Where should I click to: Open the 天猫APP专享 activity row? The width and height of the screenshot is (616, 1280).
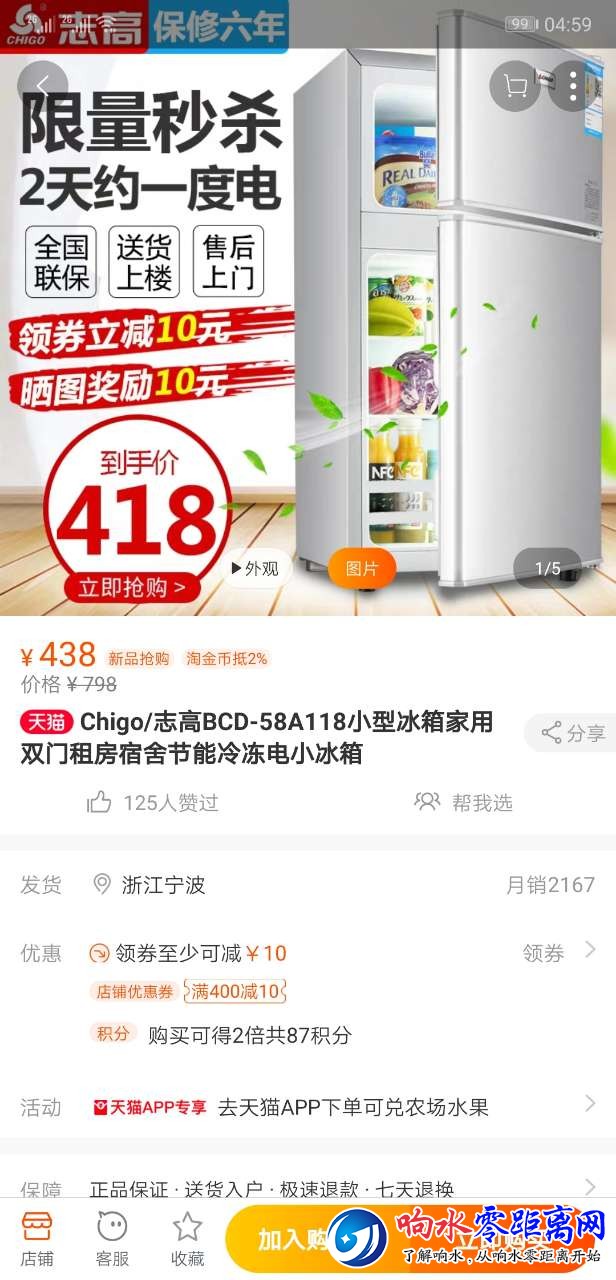click(308, 1107)
